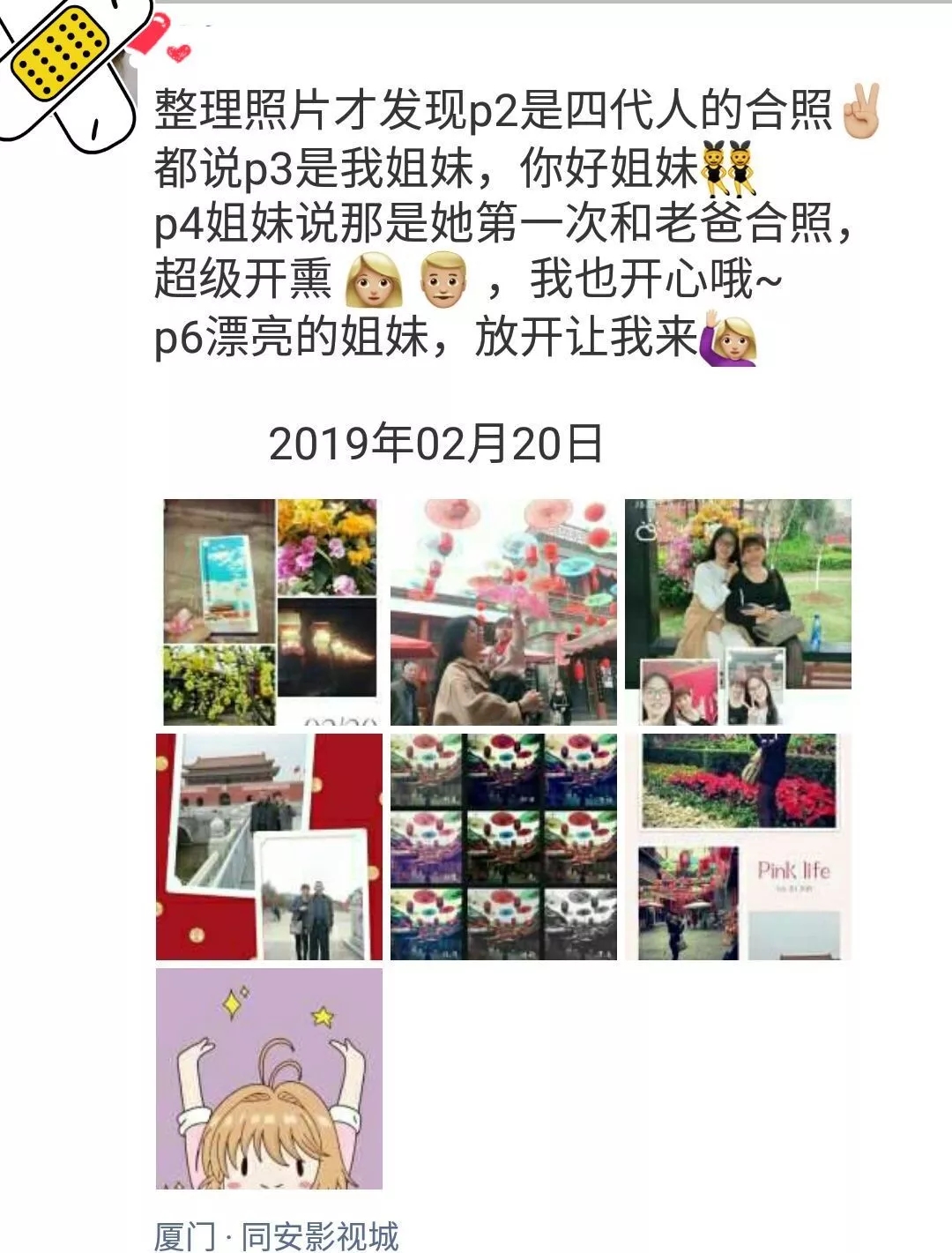Open the seventh image of the cartoon girl
The image size is (952, 1253).
(270, 1078)
